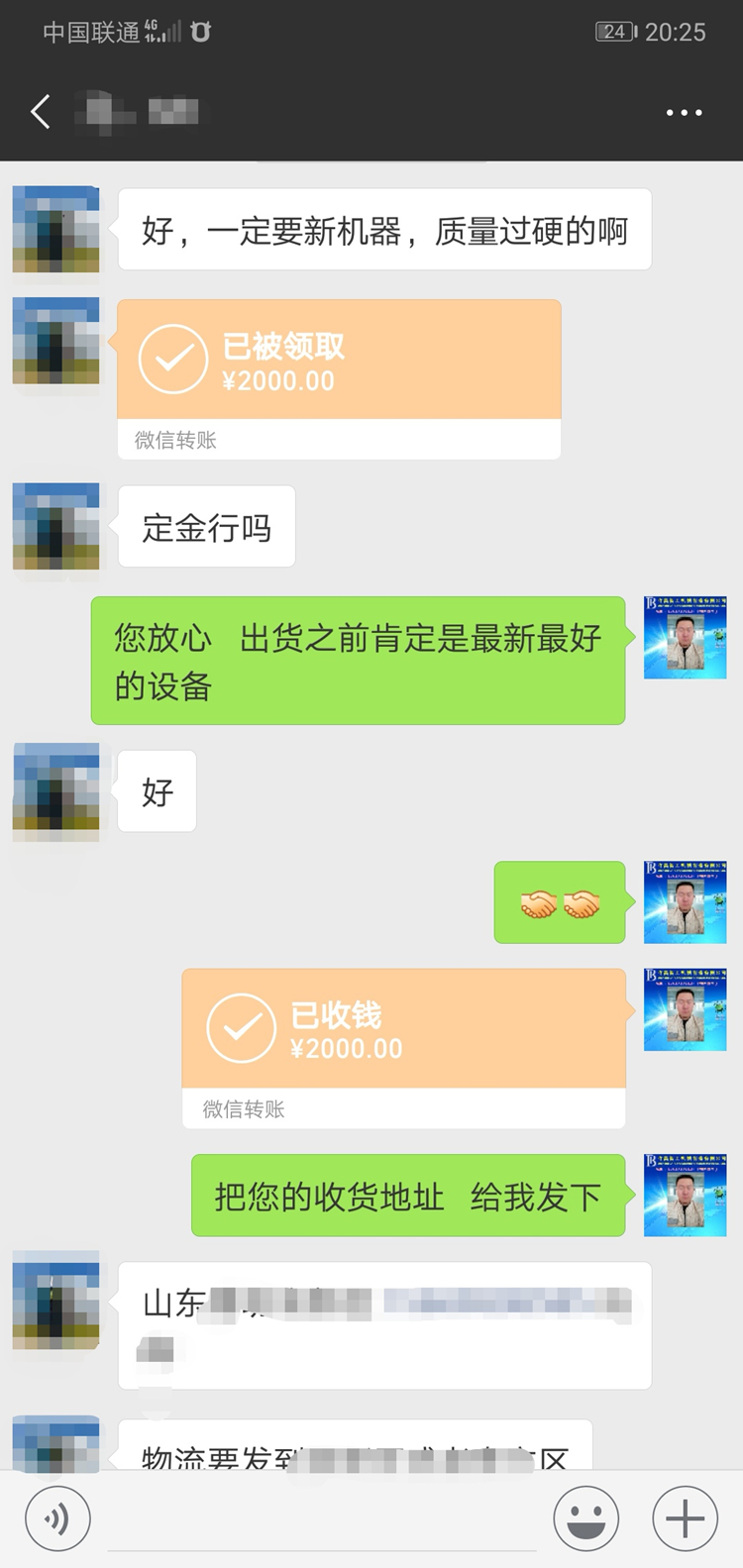743x1568 pixels.
Task: Tap the back arrow to leave the chat
Action: pyautogui.click(x=40, y=112)
